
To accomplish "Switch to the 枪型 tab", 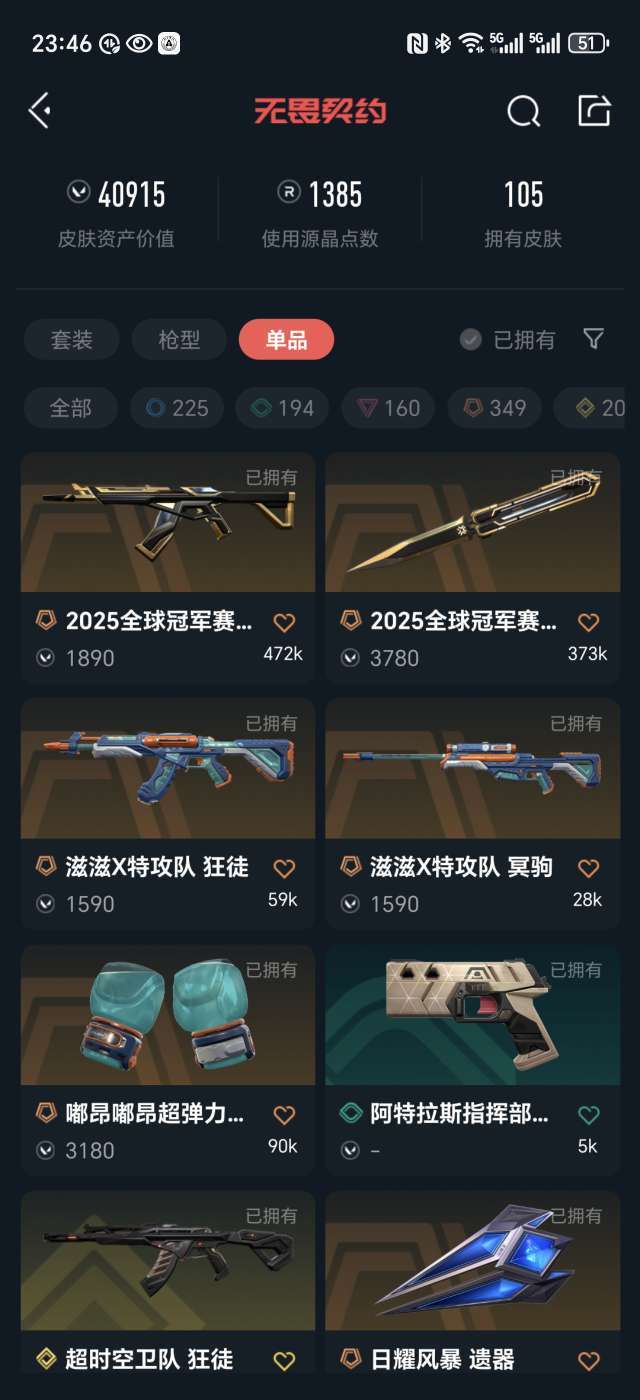I will point(179,340).
